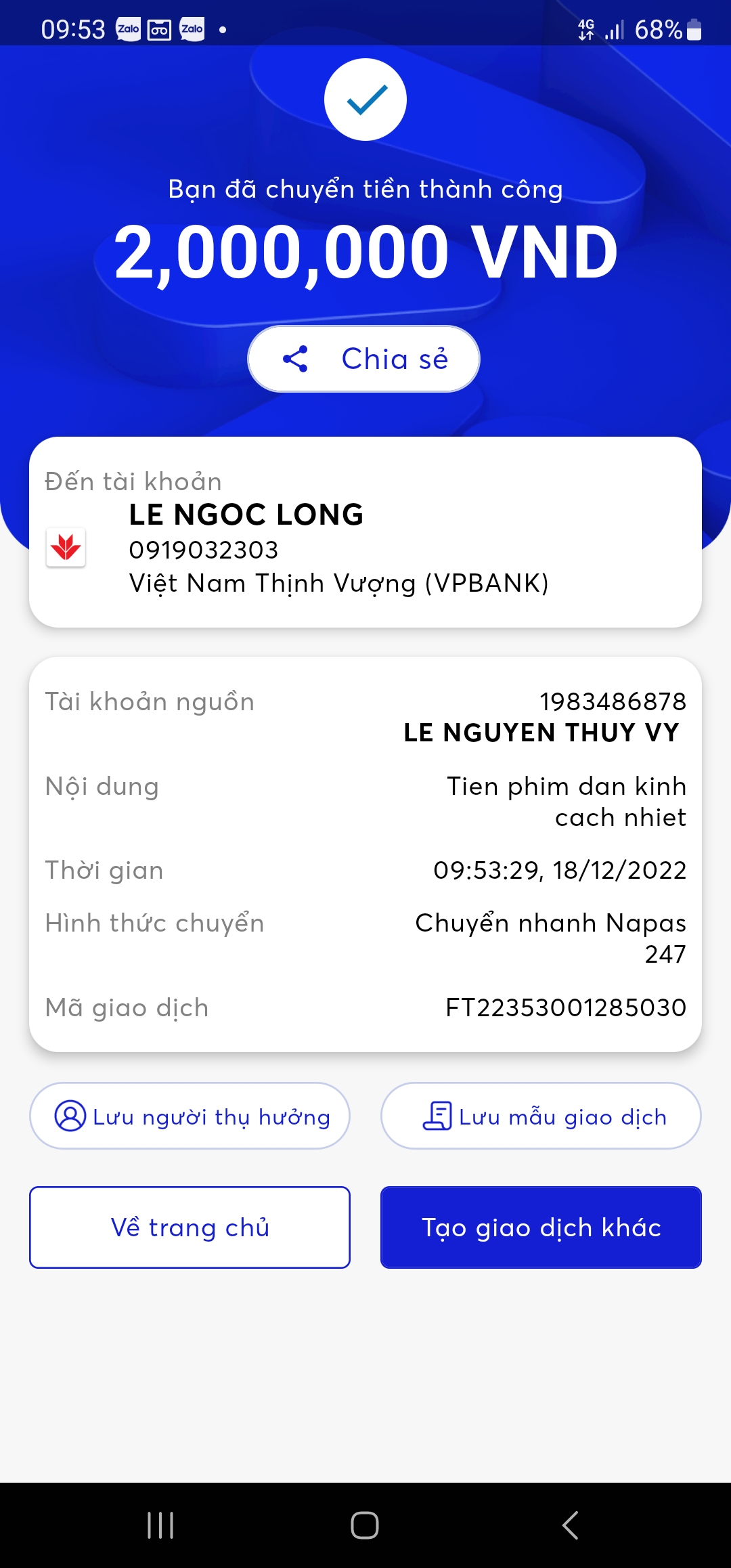The width and height of the screenshot is (731, 1568).
Task: Tap the system back button
Action: tap(570, 1525)
